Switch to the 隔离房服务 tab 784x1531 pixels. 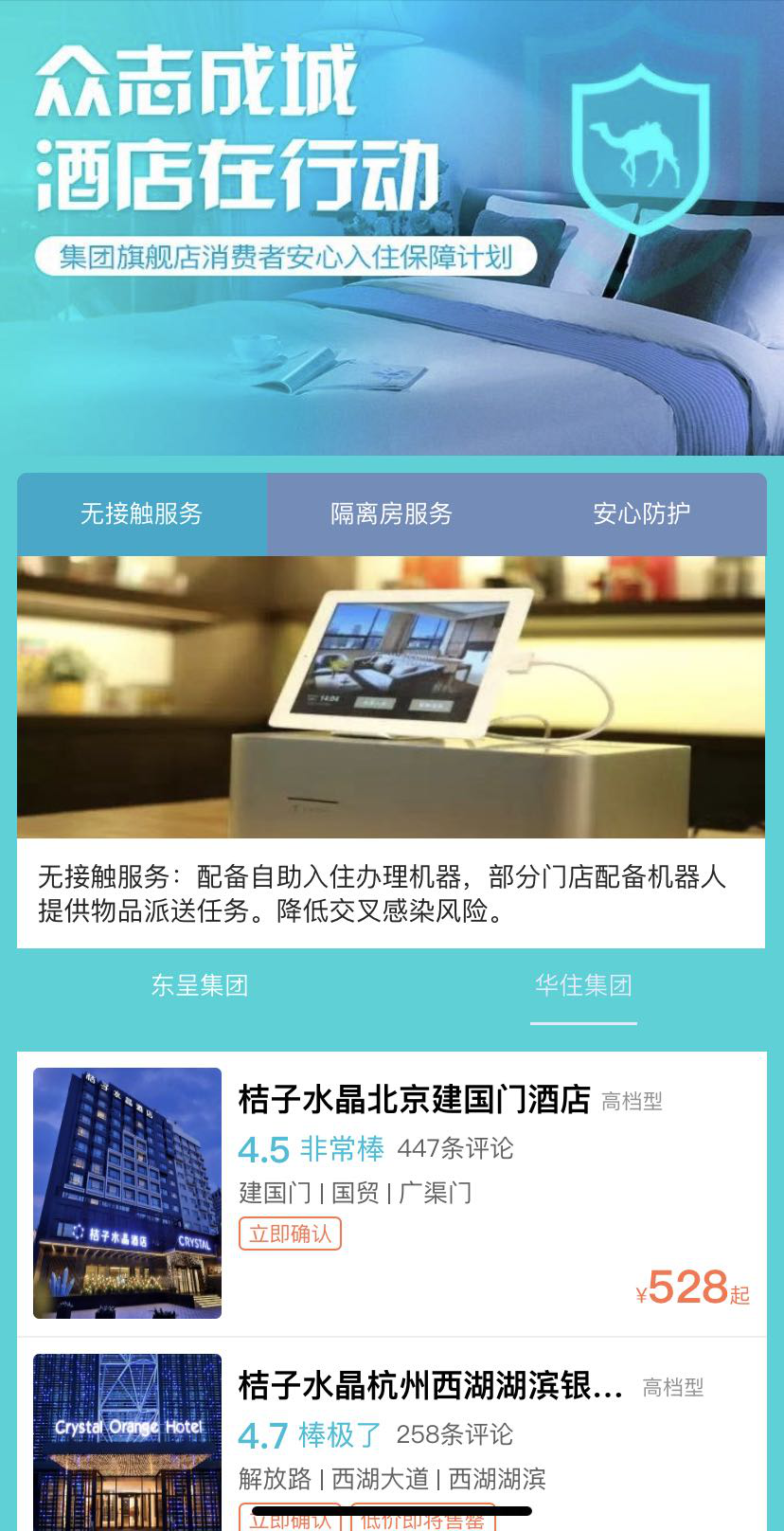click(x=391, y=513)
